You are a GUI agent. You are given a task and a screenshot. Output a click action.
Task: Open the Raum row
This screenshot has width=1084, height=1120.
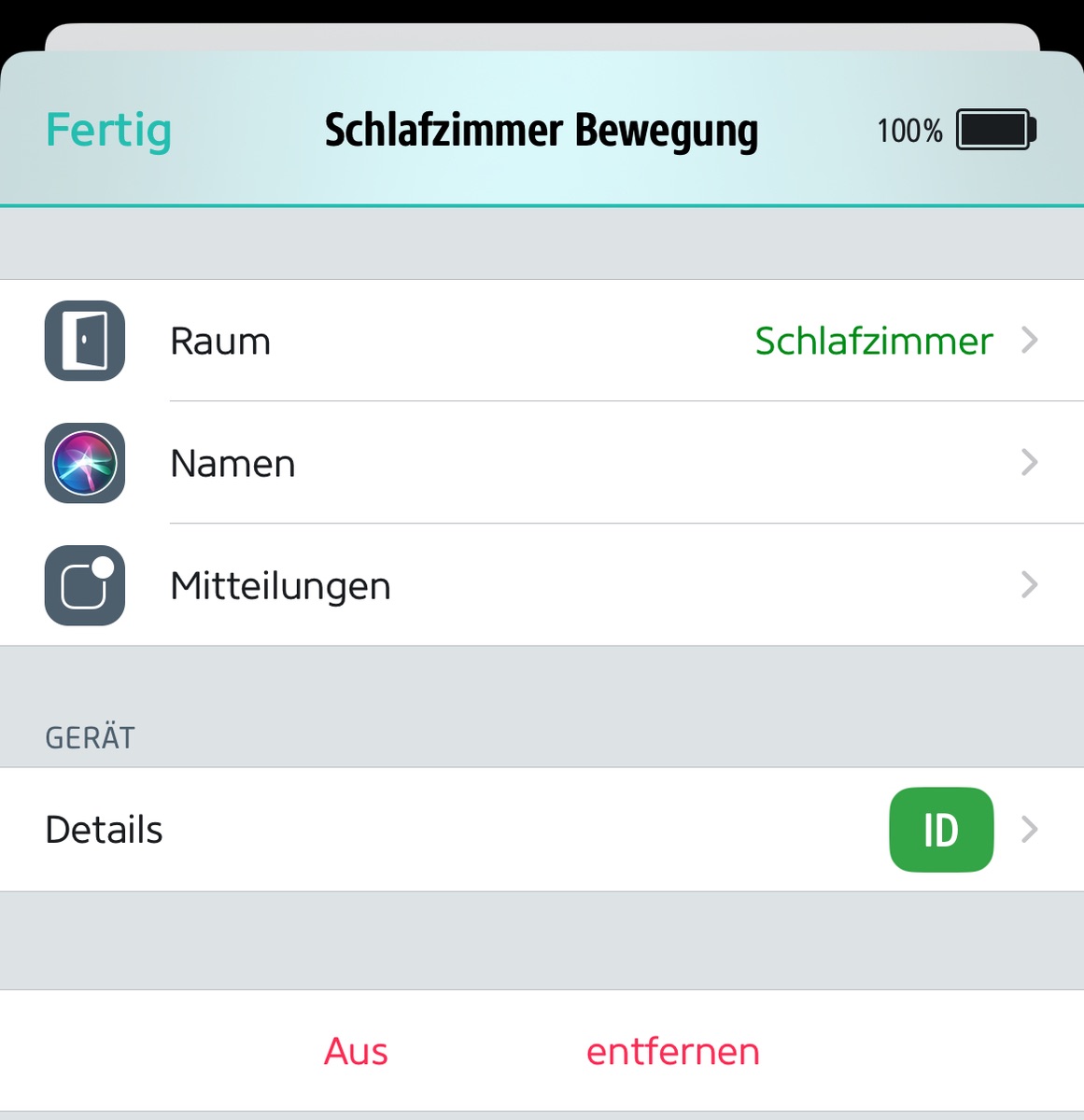pyautogui.click(x=542, y=341)
